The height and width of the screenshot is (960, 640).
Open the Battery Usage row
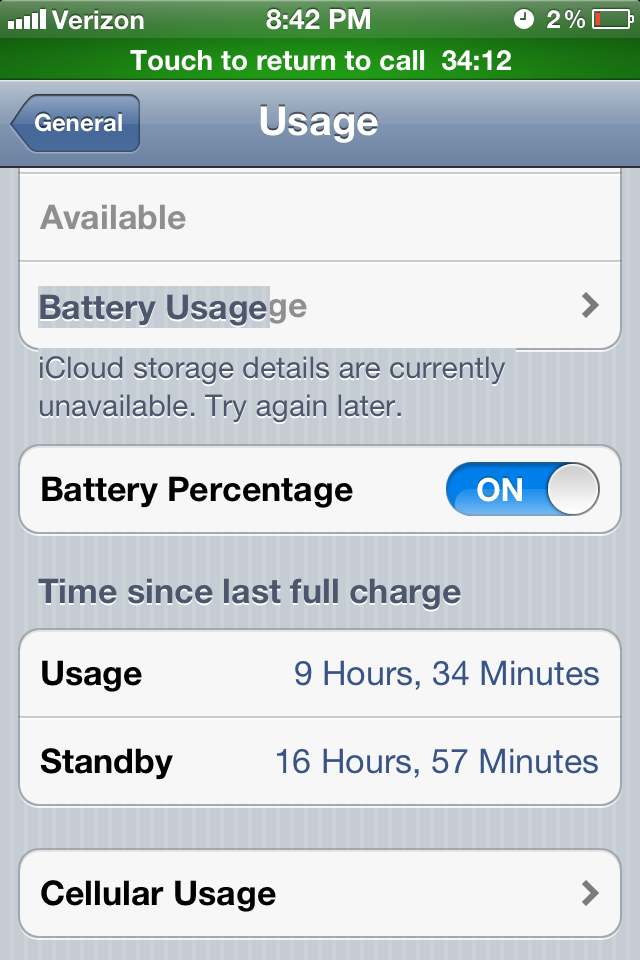[x=320, y=306]
